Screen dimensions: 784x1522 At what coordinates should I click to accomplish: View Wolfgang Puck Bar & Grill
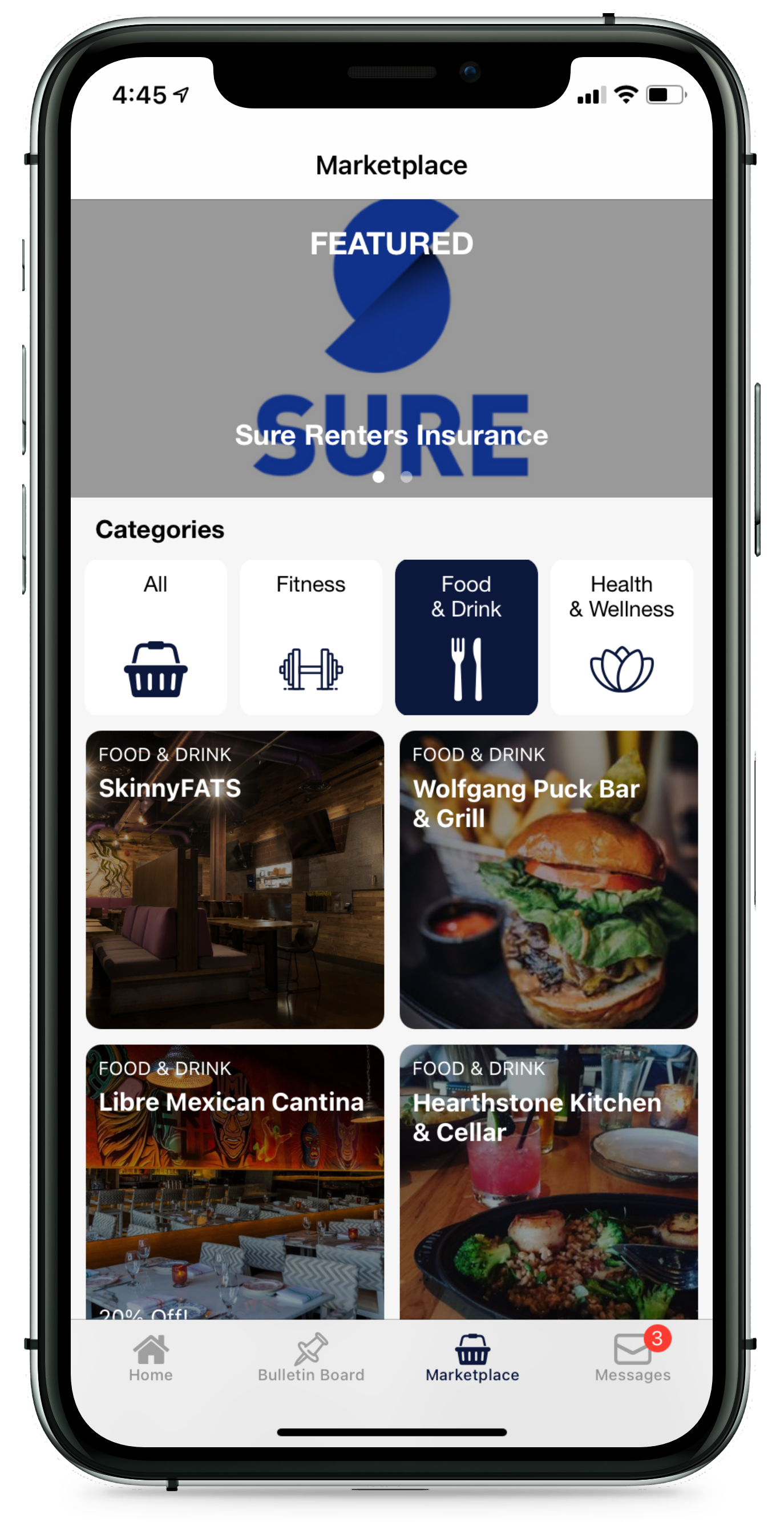[x=548, y=879]
